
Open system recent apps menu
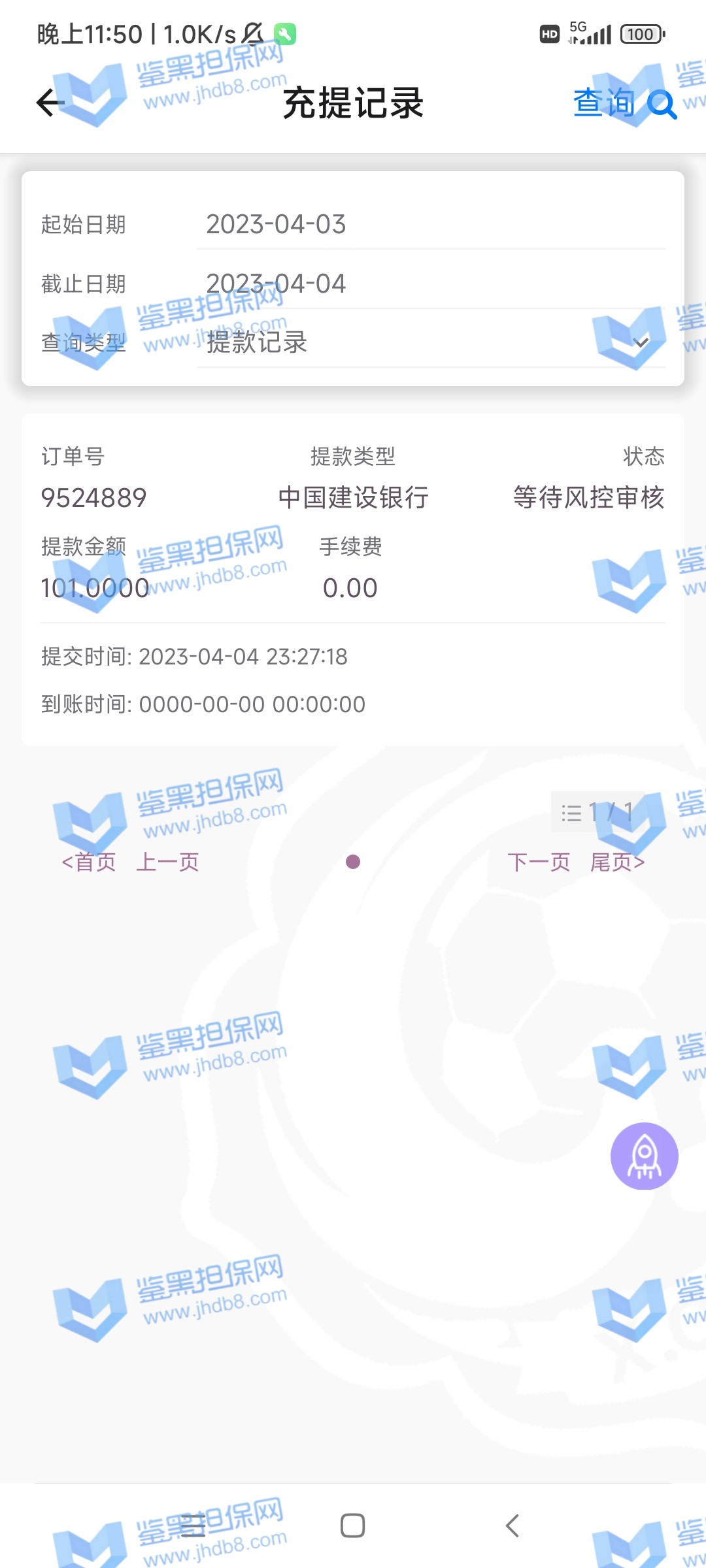pos(193,1526)
